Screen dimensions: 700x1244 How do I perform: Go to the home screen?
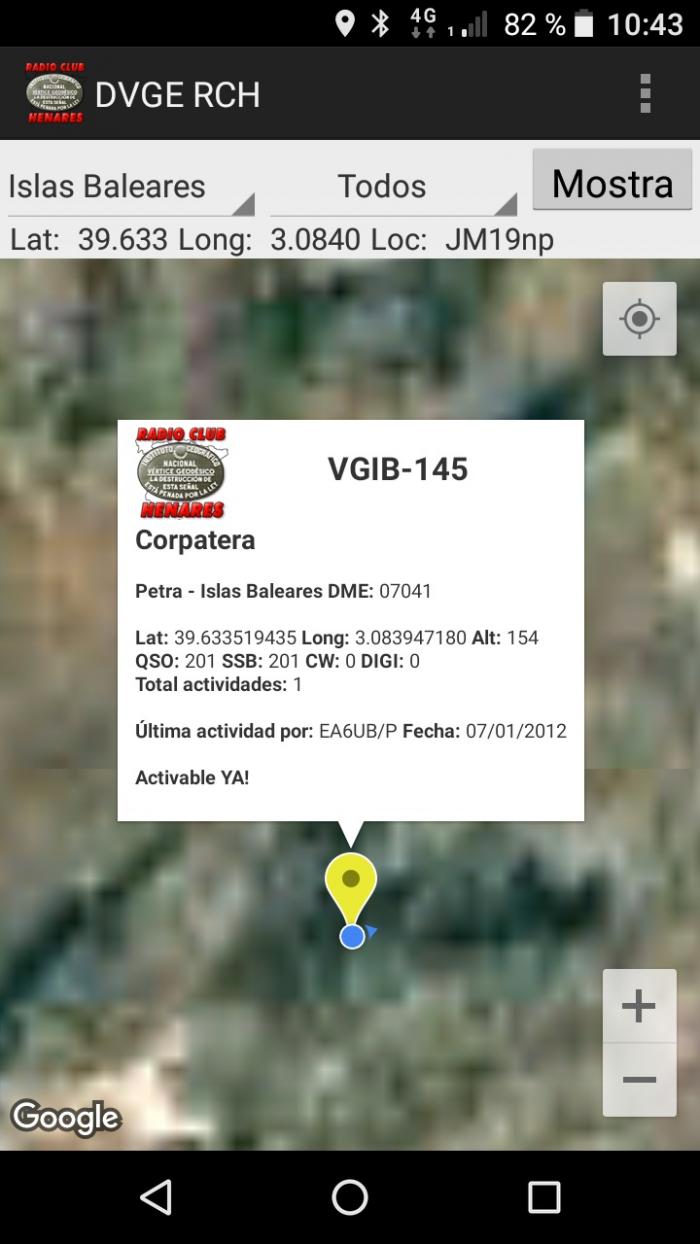(350, 1197)
